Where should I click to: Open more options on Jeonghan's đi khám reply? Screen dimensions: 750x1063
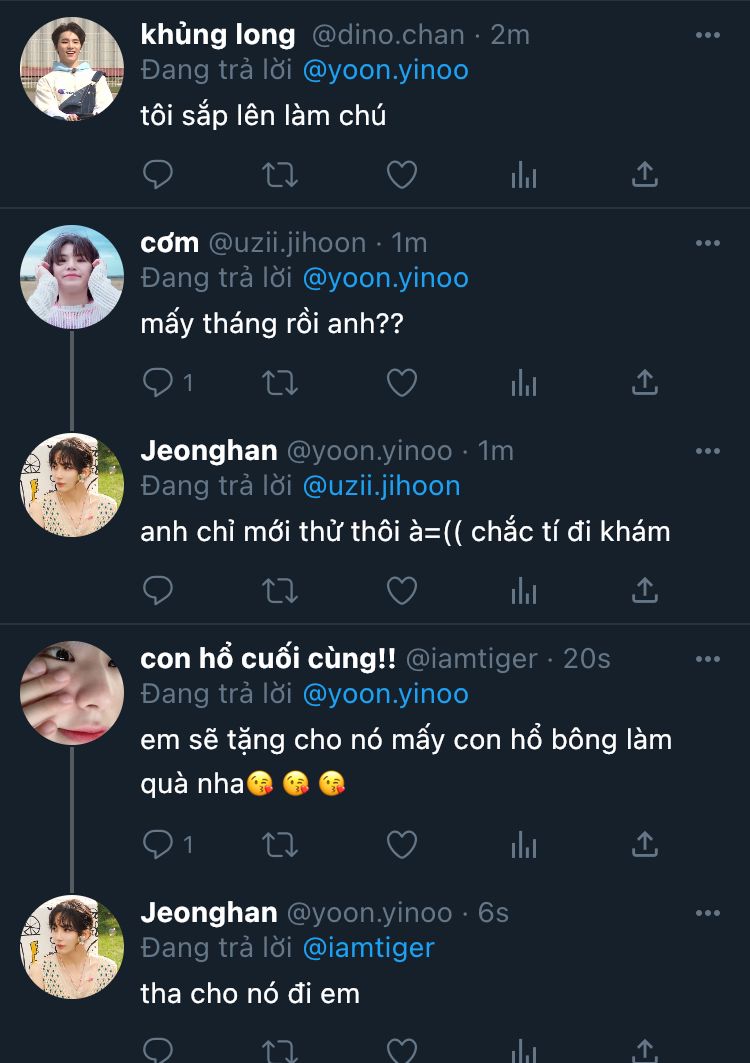click(x=707, y=451)
